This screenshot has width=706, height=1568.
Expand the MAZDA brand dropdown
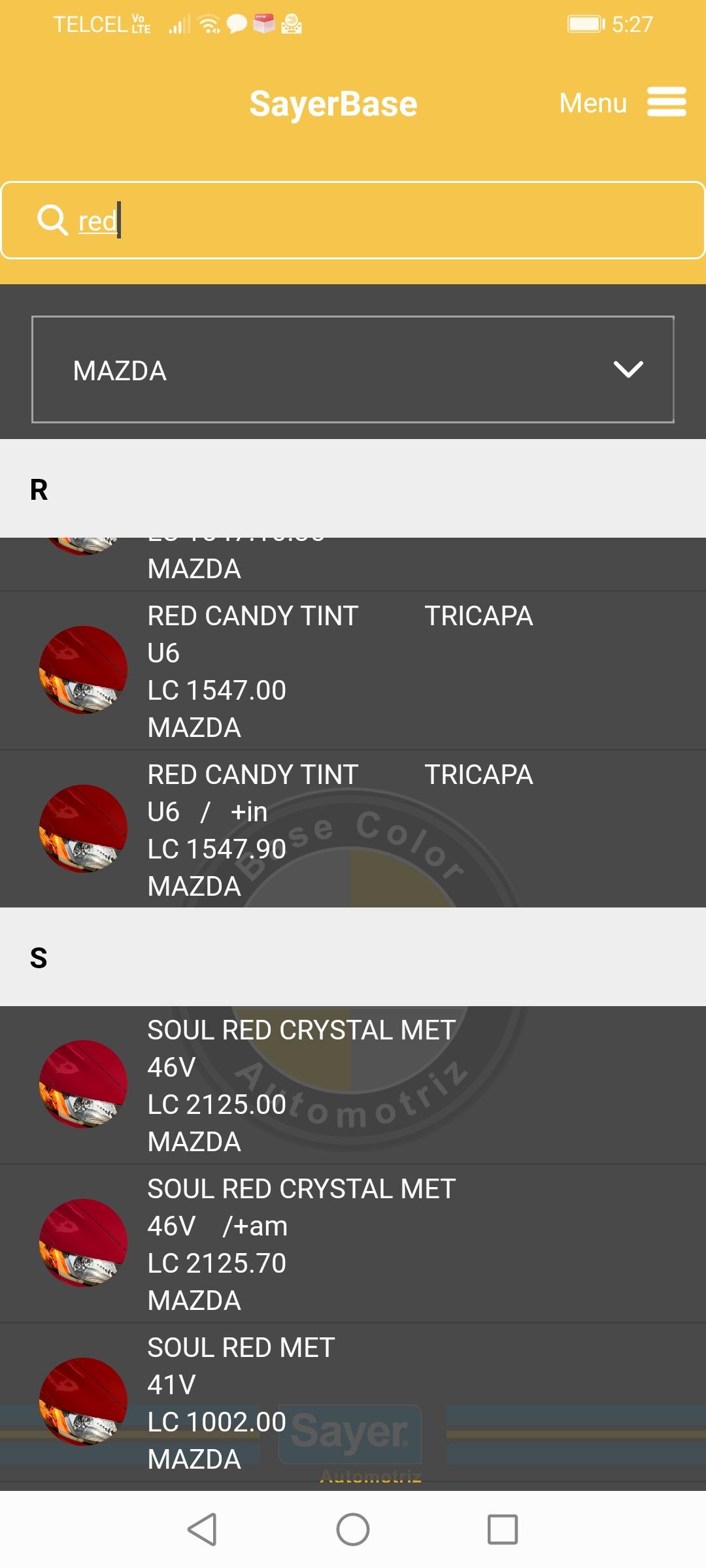click(x=353, y=370)
